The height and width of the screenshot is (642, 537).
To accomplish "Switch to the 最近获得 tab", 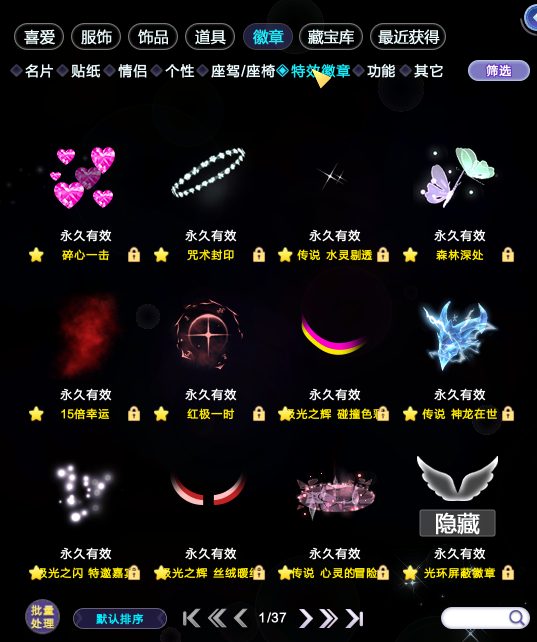I will (408, 37).
